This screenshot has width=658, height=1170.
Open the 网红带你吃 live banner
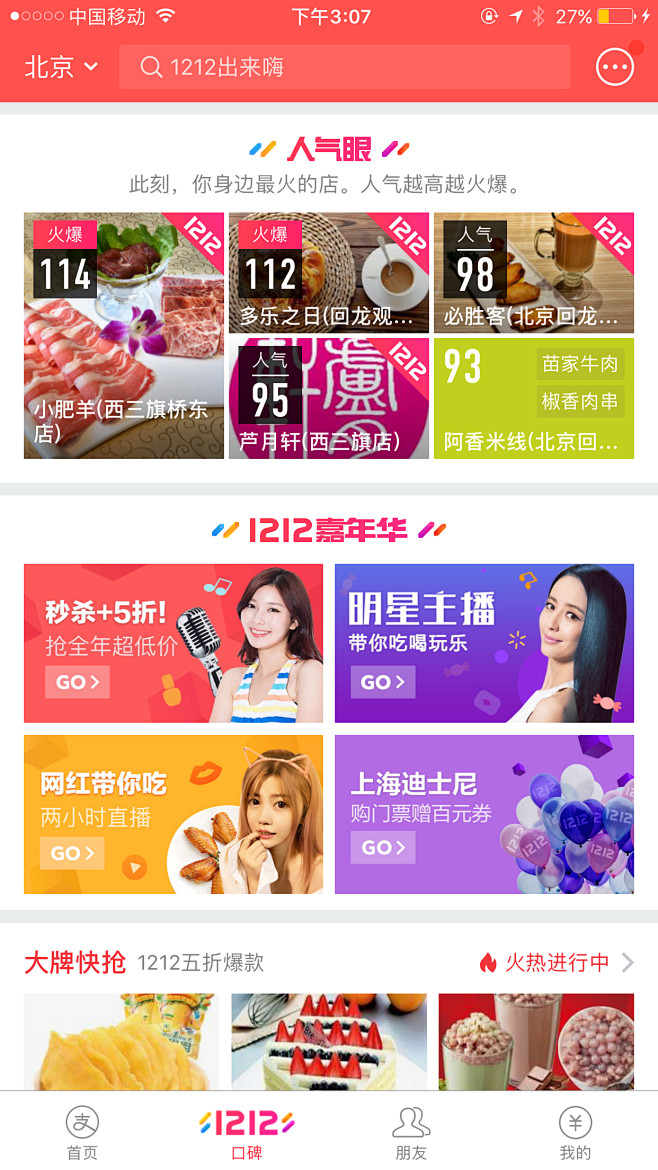coord(173,814)
